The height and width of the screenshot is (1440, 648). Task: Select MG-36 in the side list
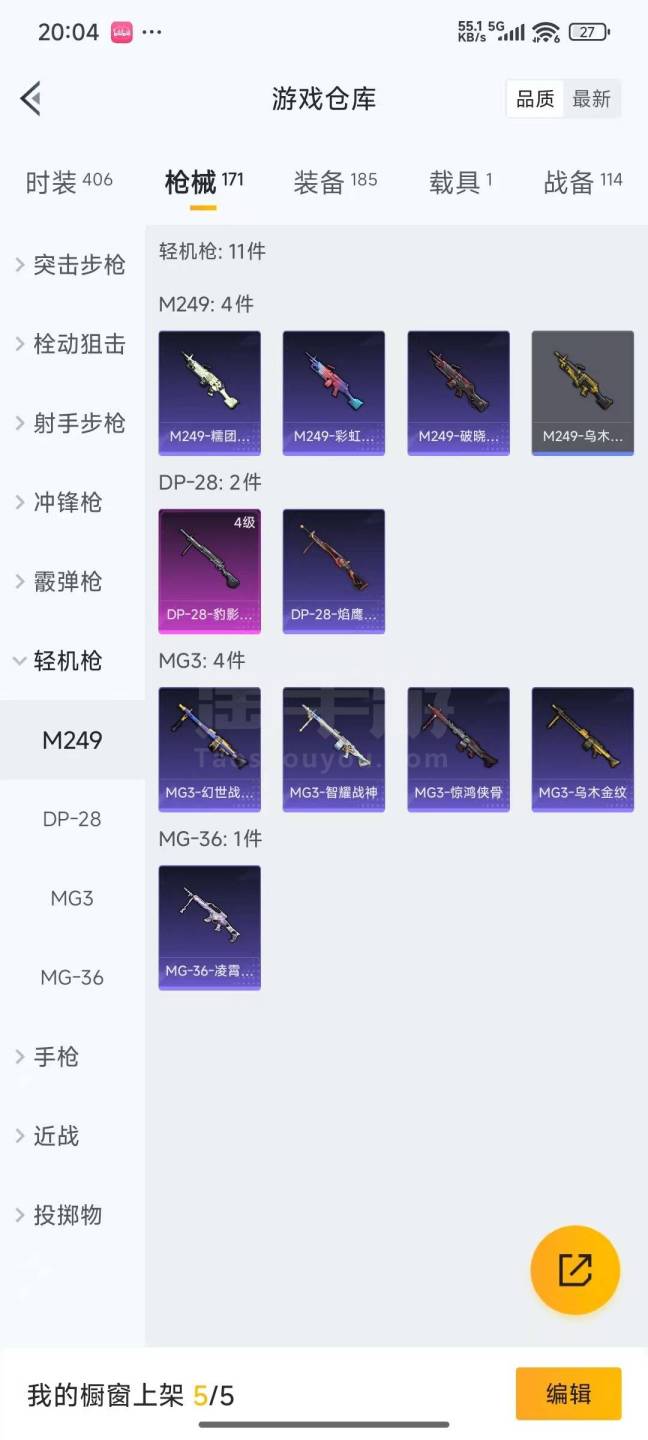pyautogui.click(x=72, y=977)
